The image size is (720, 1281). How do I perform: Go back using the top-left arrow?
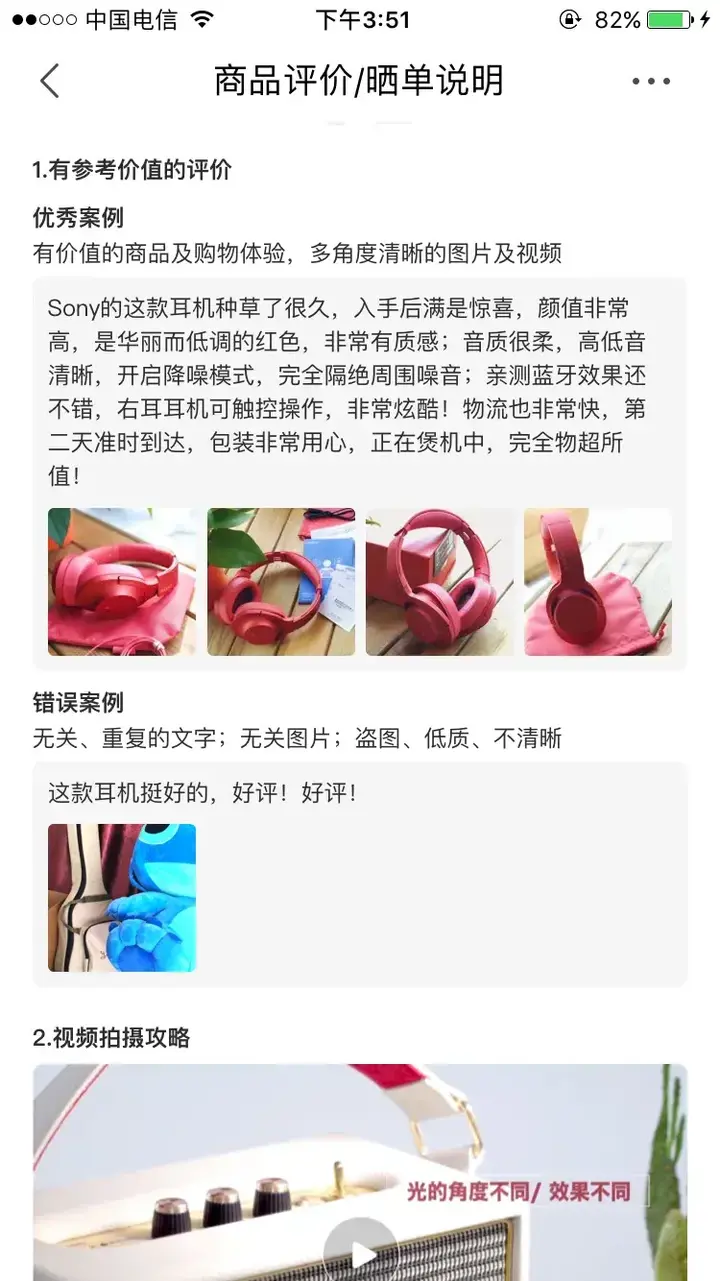coord(50,81)
